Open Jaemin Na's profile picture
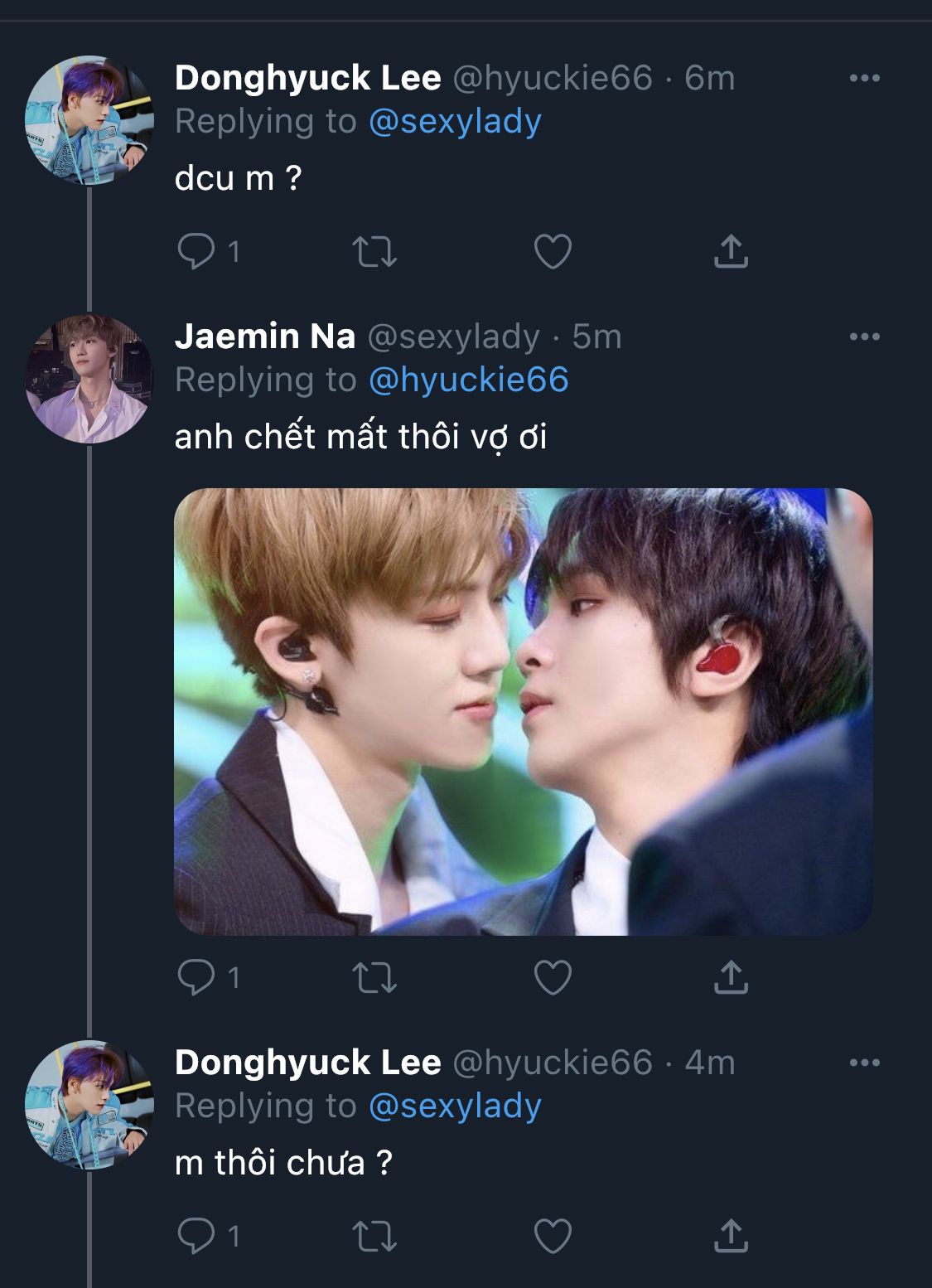The image size is (932, 1288). [89, 379]
